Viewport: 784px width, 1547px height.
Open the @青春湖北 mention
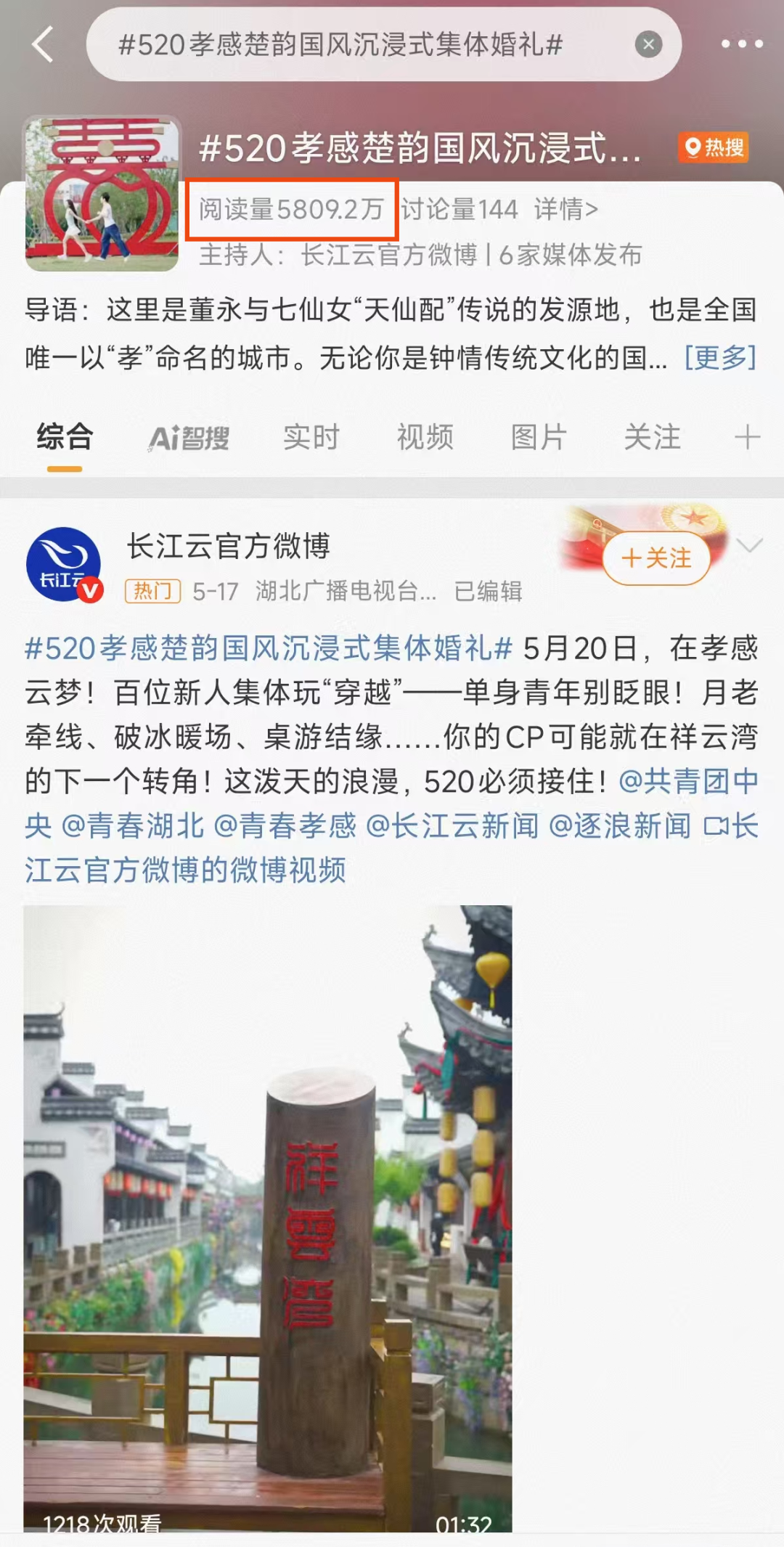point(133,826)
